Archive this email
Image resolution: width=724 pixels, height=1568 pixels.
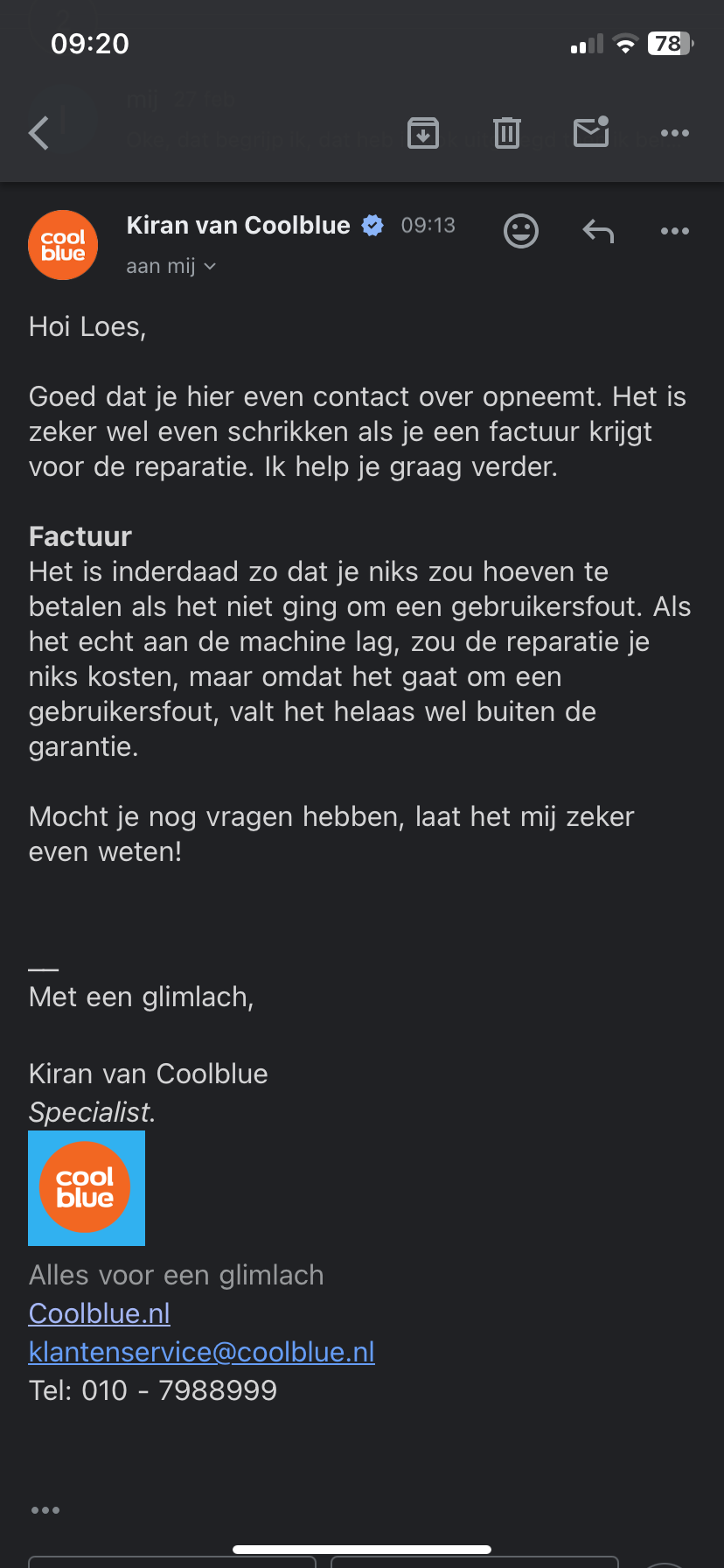(x=423, y=133)
